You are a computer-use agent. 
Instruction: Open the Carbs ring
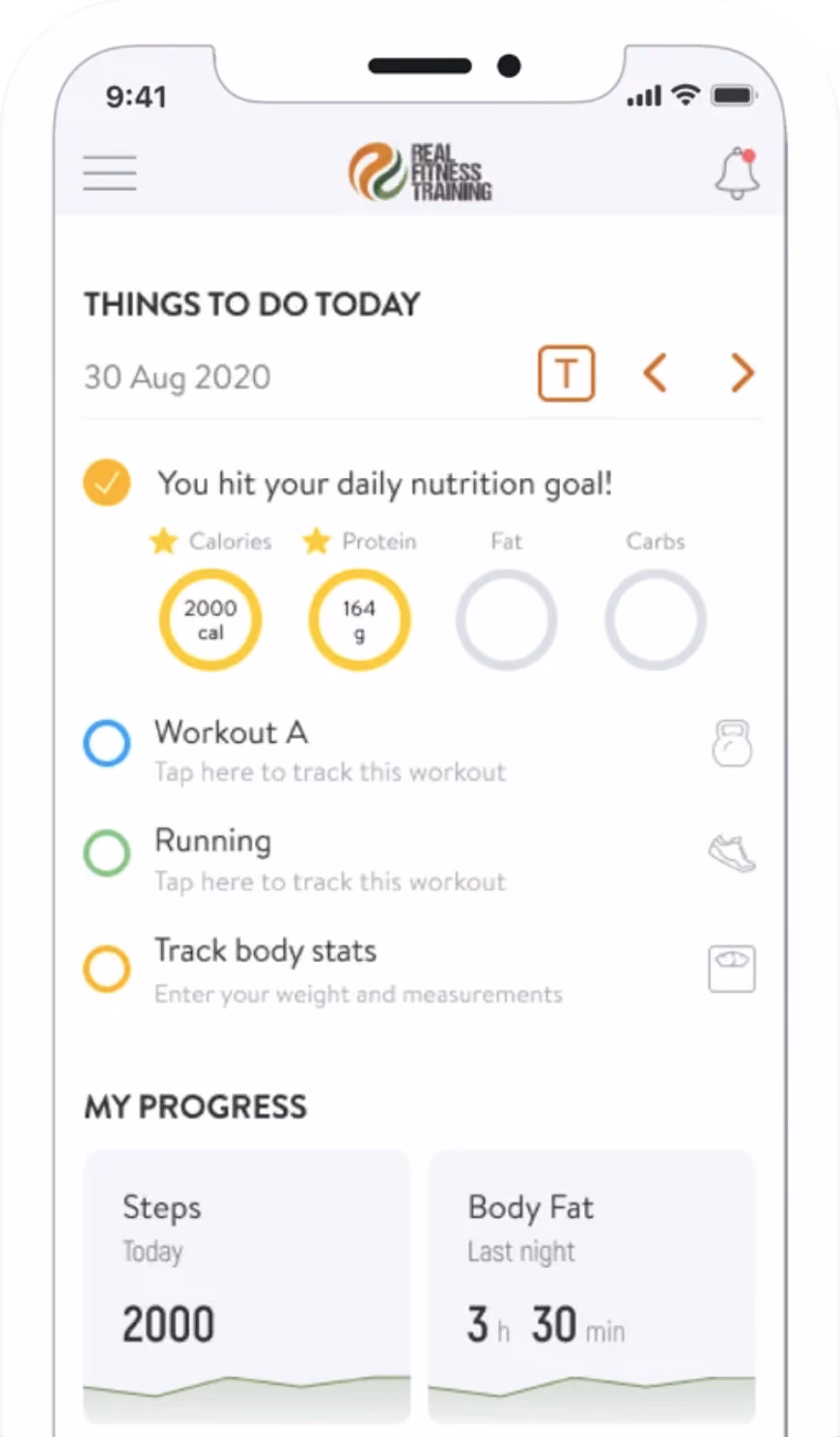[x=656, y=620]
